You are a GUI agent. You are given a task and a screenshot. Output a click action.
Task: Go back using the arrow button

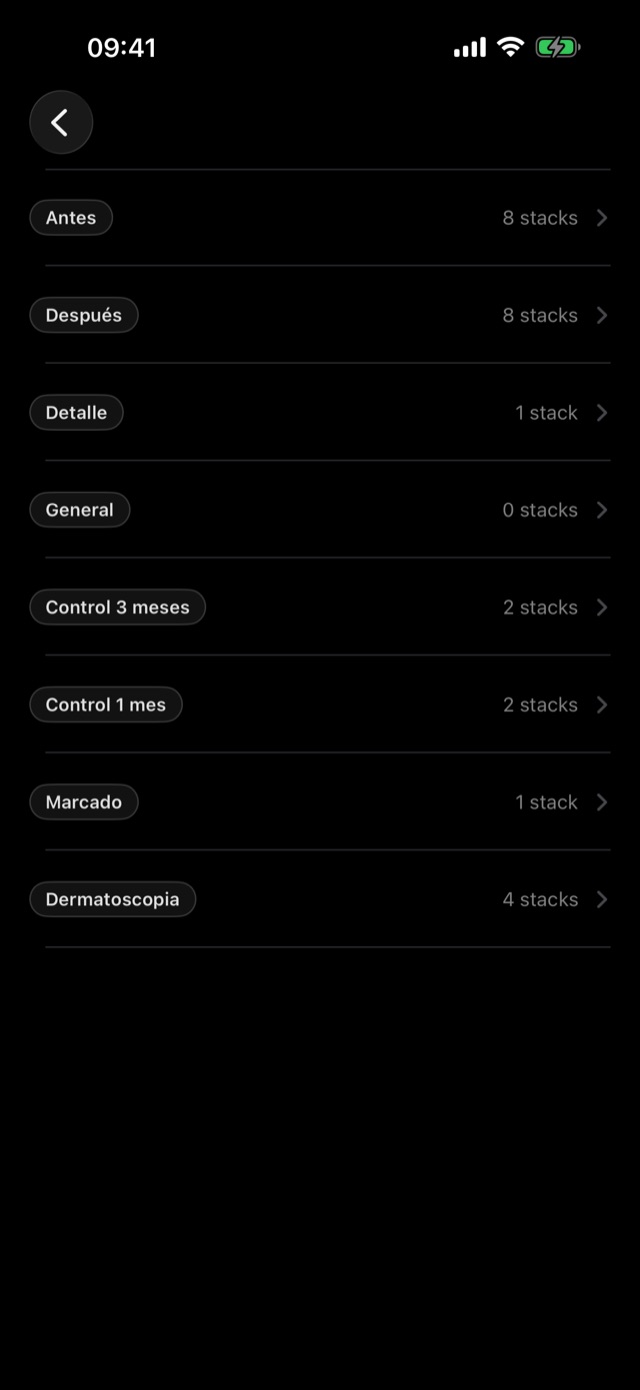coord(61,122)
